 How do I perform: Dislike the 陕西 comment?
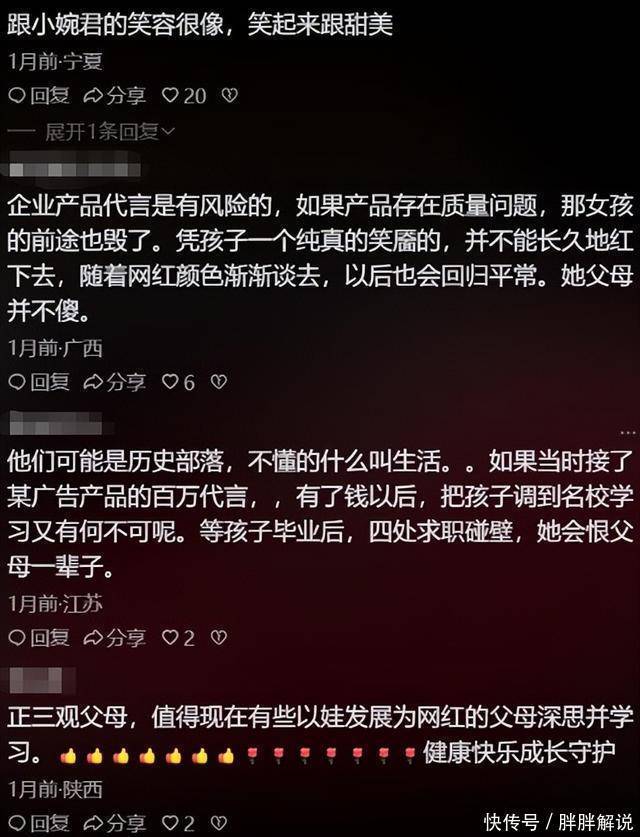[219, 823]
